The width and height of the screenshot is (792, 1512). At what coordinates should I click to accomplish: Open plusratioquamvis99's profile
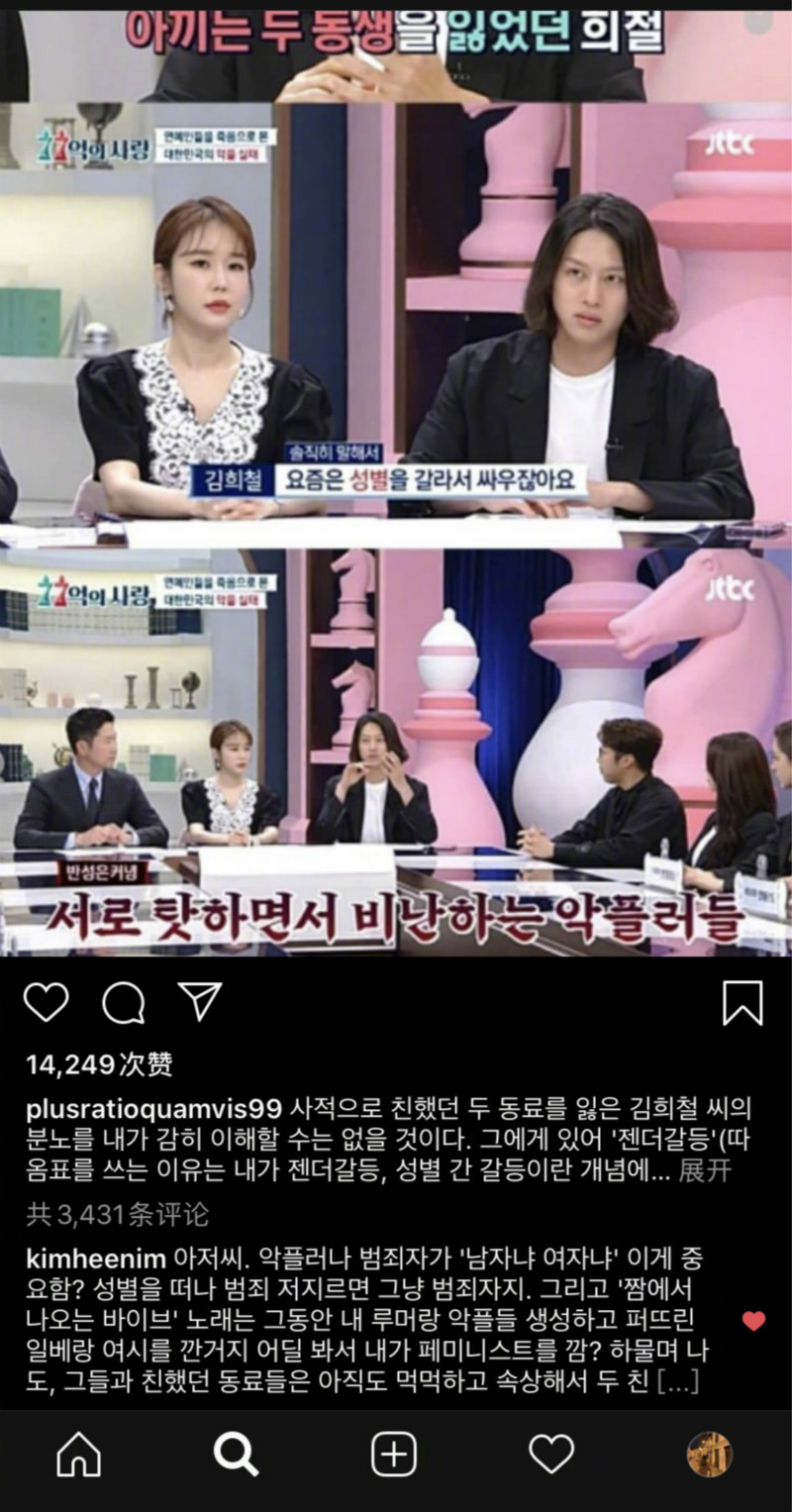[x=154, y=1107]
